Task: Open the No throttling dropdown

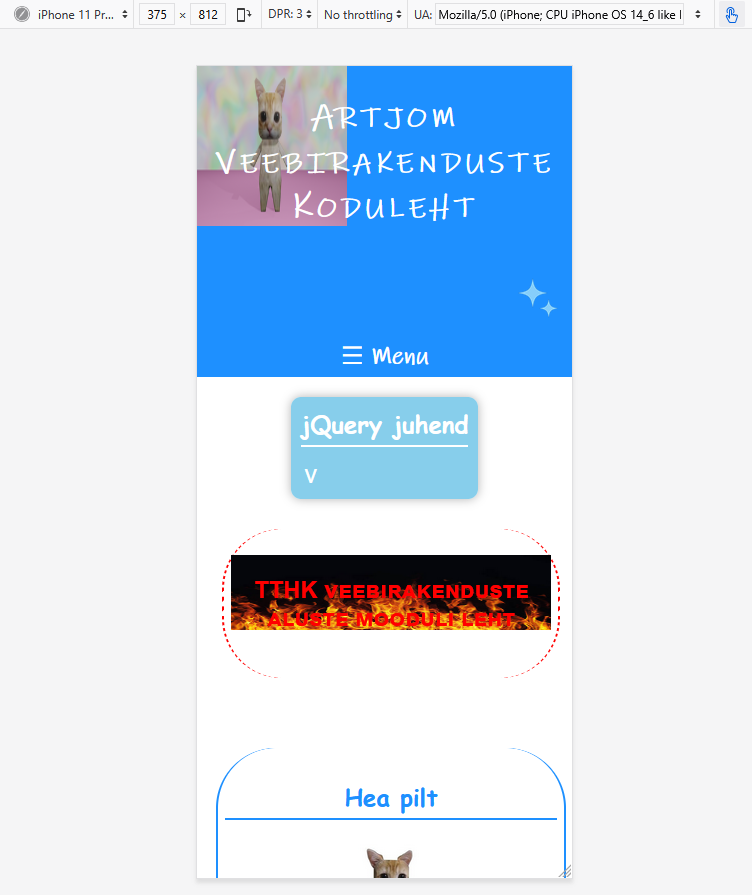Action: [363, 15]
